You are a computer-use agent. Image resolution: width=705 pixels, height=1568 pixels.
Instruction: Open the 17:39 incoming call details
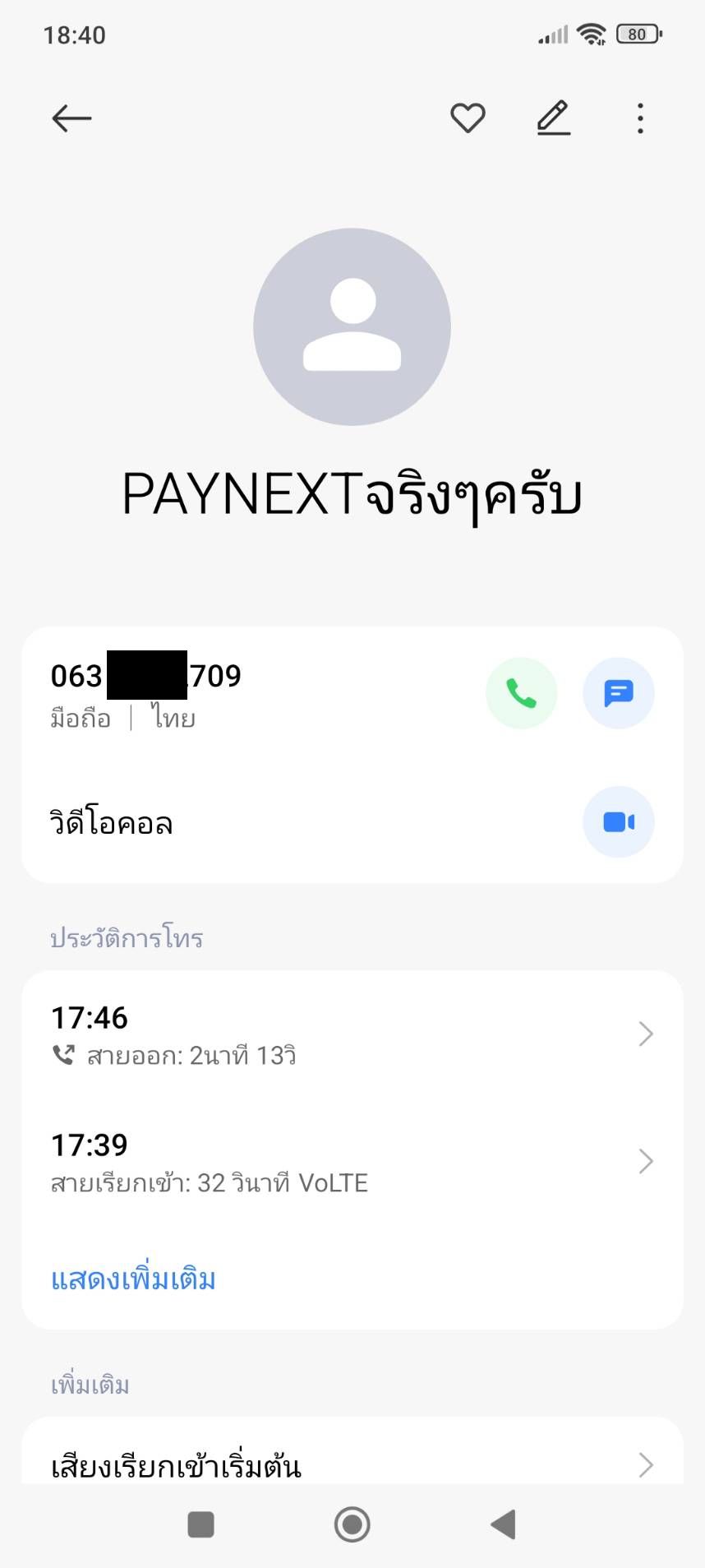coord(352,1162)
